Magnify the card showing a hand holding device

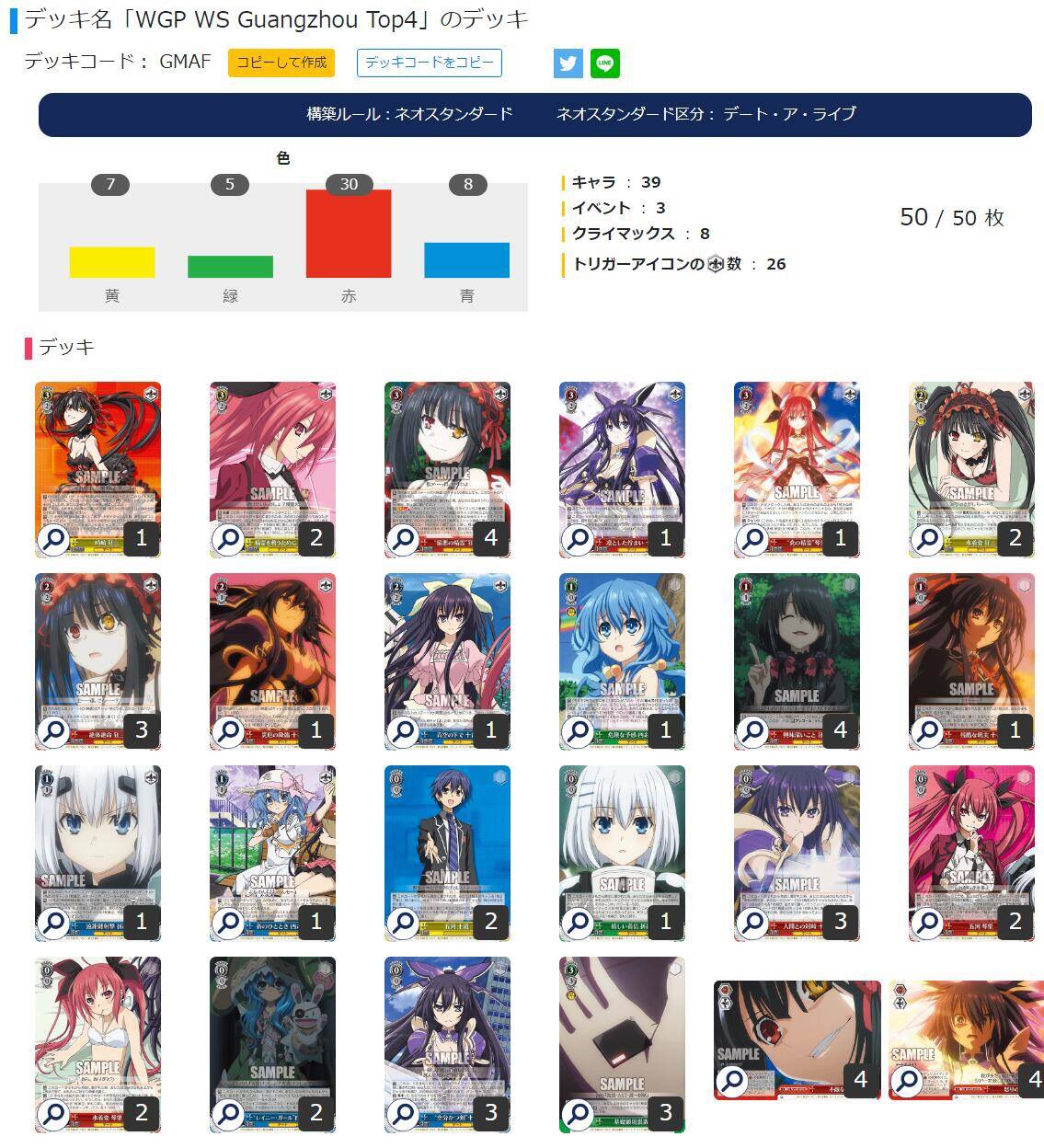pyautogui.click(x=579, y=1113)
